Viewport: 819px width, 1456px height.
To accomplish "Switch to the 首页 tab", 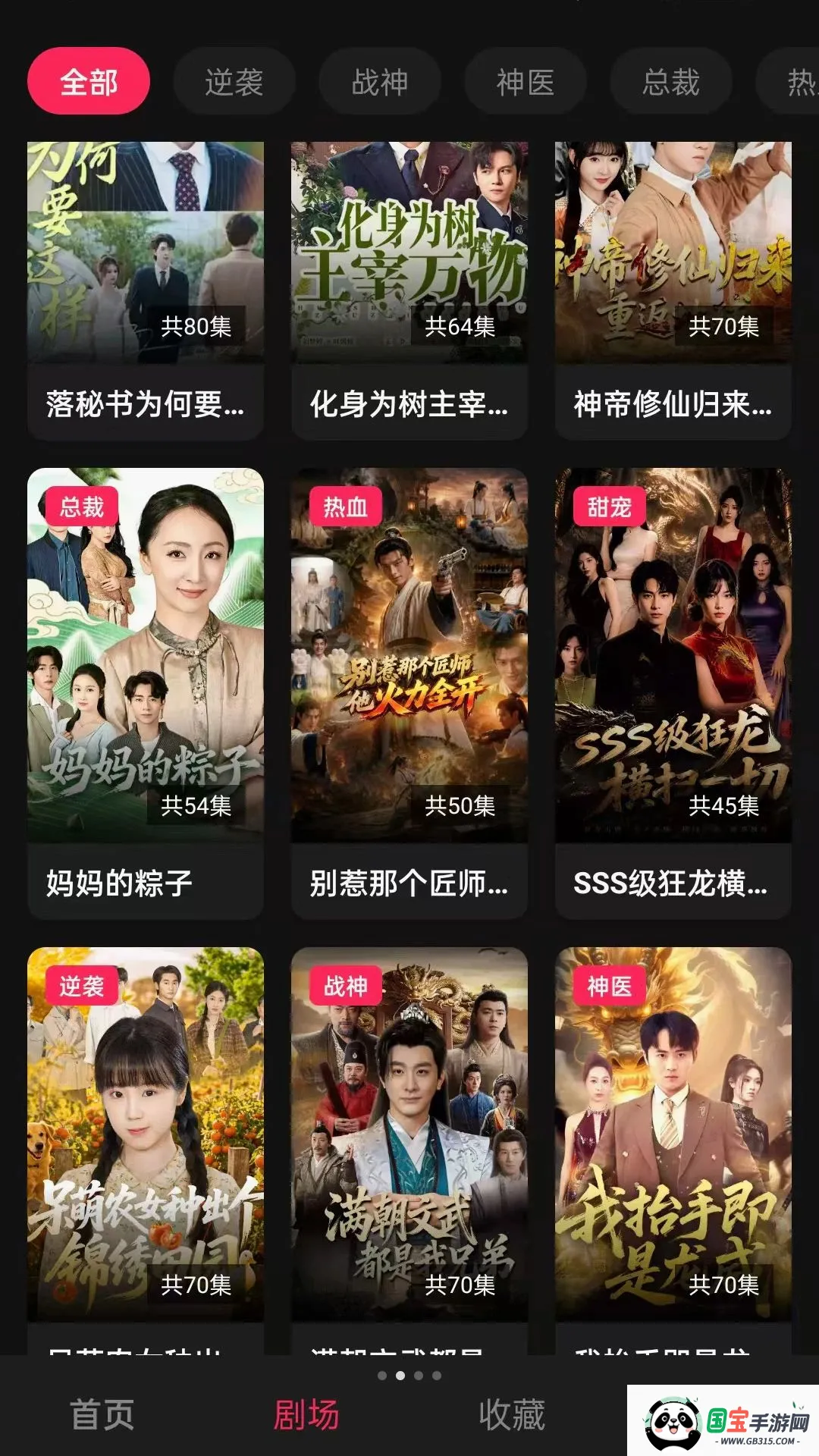I will tap(102, 1415).
